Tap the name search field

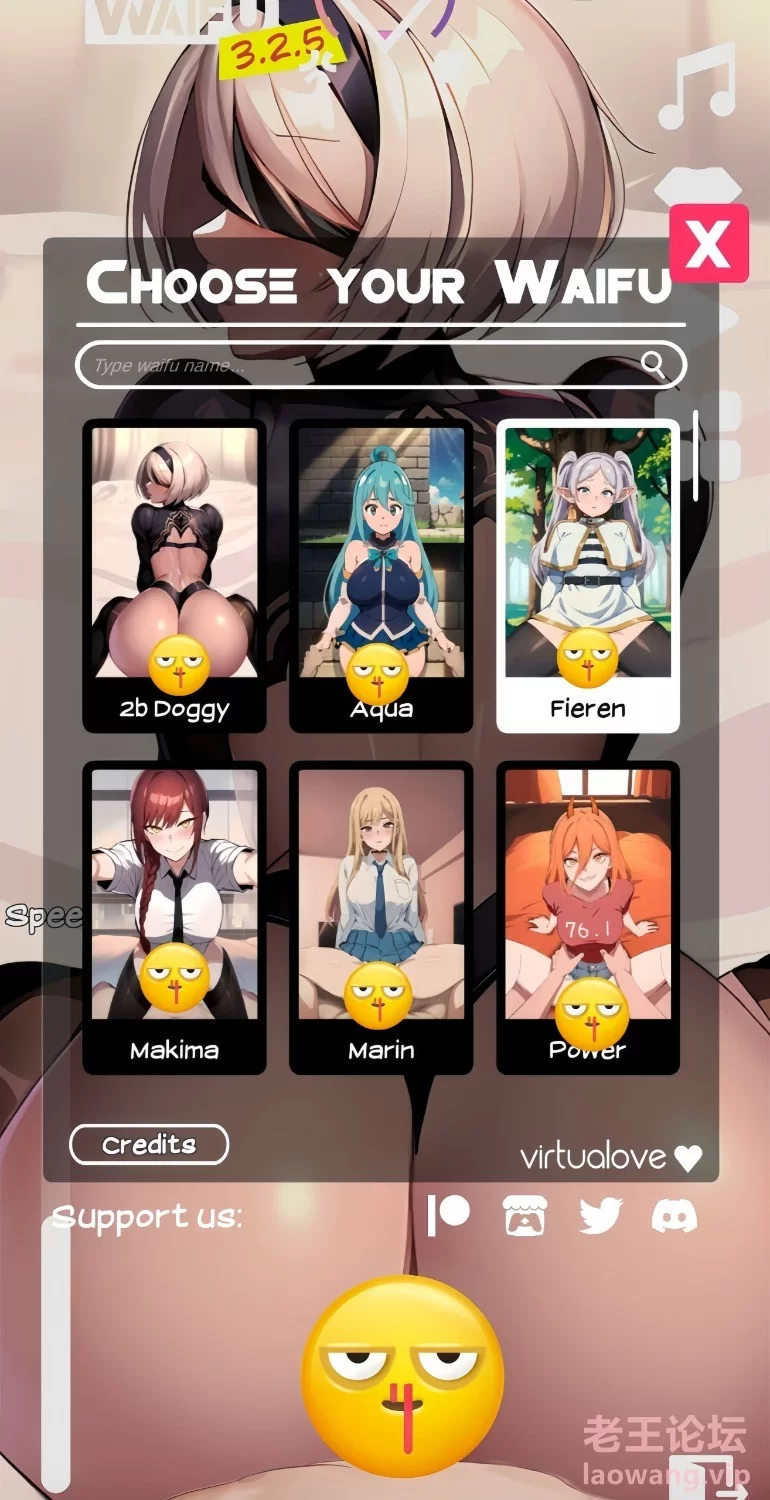point(380,365)
